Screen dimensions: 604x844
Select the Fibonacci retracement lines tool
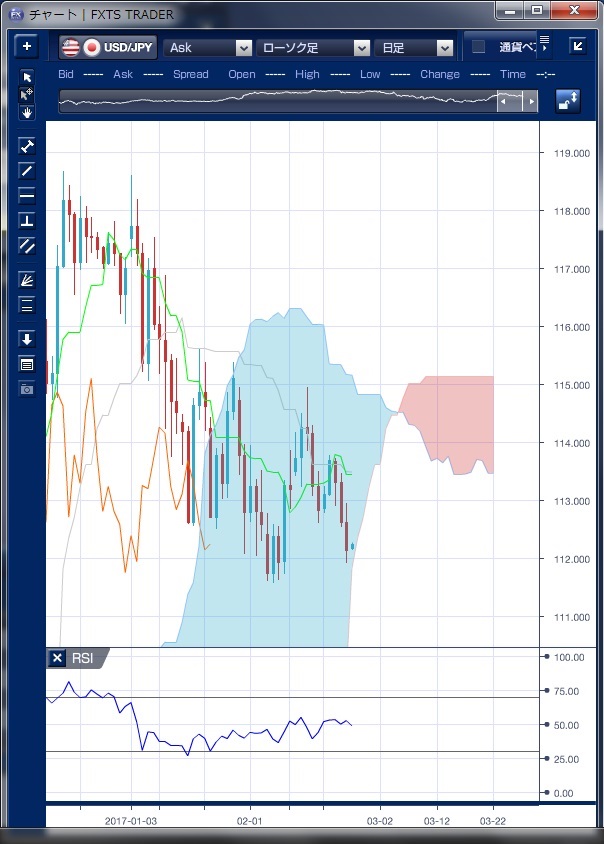[27, 305]
